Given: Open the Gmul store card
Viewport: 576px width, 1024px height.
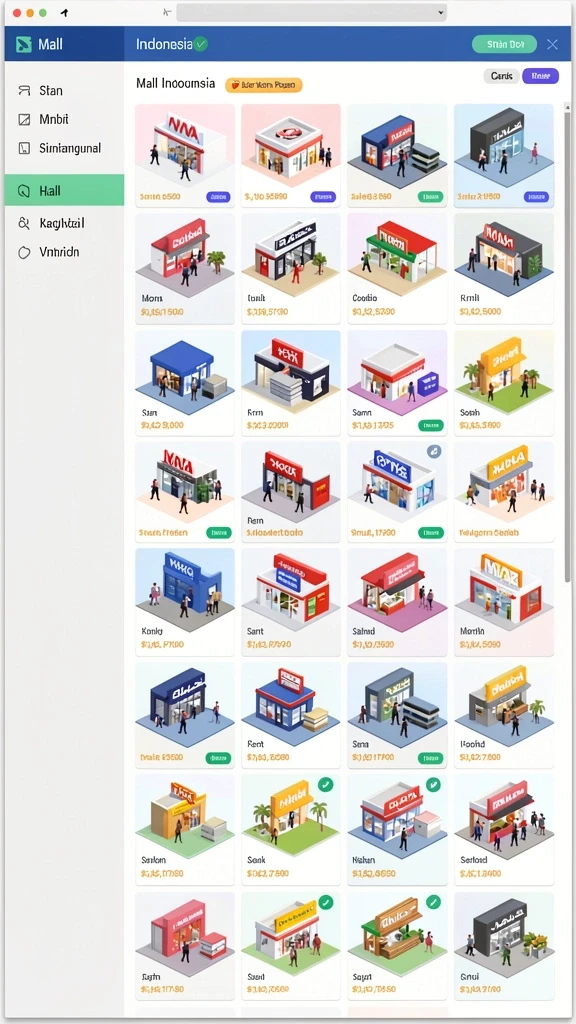Looking at the screenshot, I should (504, 946).
